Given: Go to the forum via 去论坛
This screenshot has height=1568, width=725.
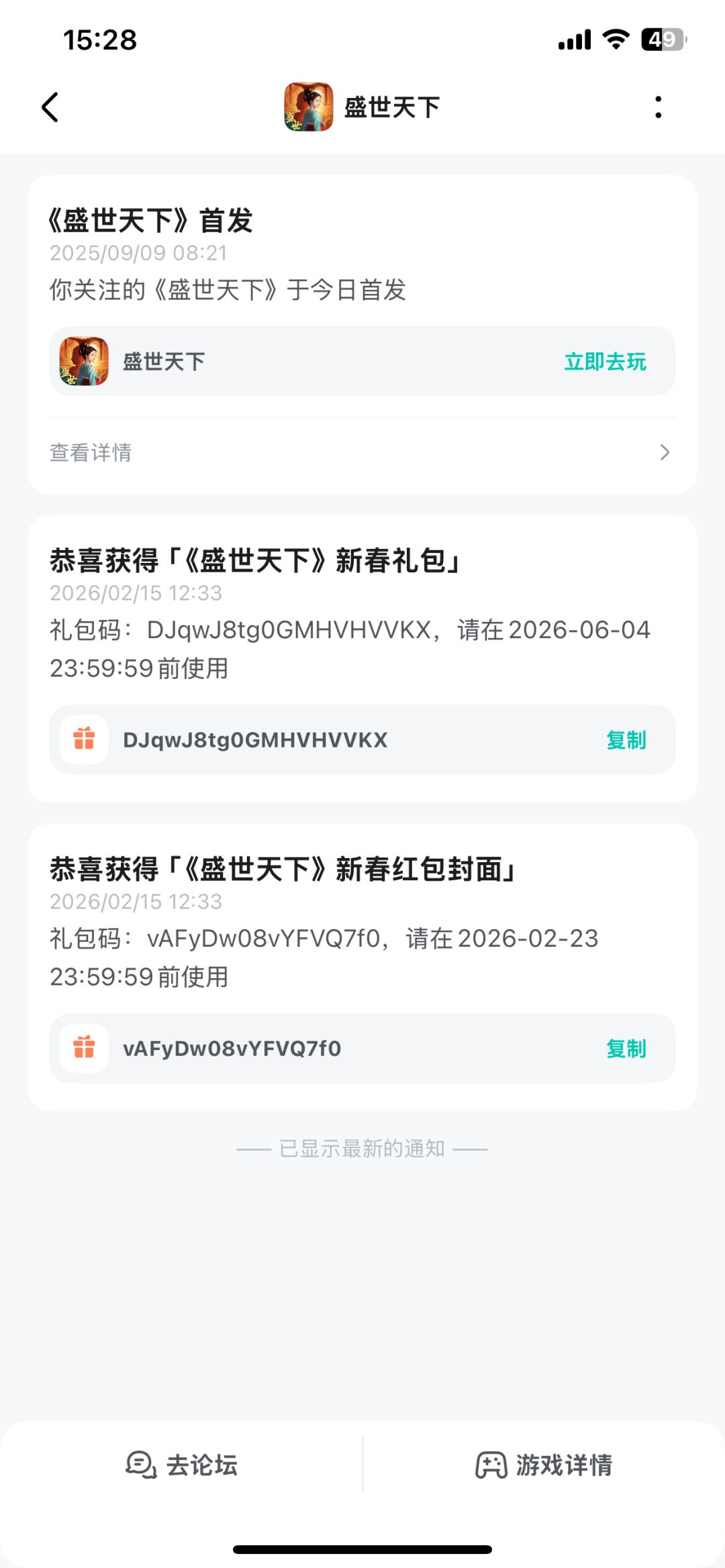Looking at the screenshot, I should click(182, 1464).
